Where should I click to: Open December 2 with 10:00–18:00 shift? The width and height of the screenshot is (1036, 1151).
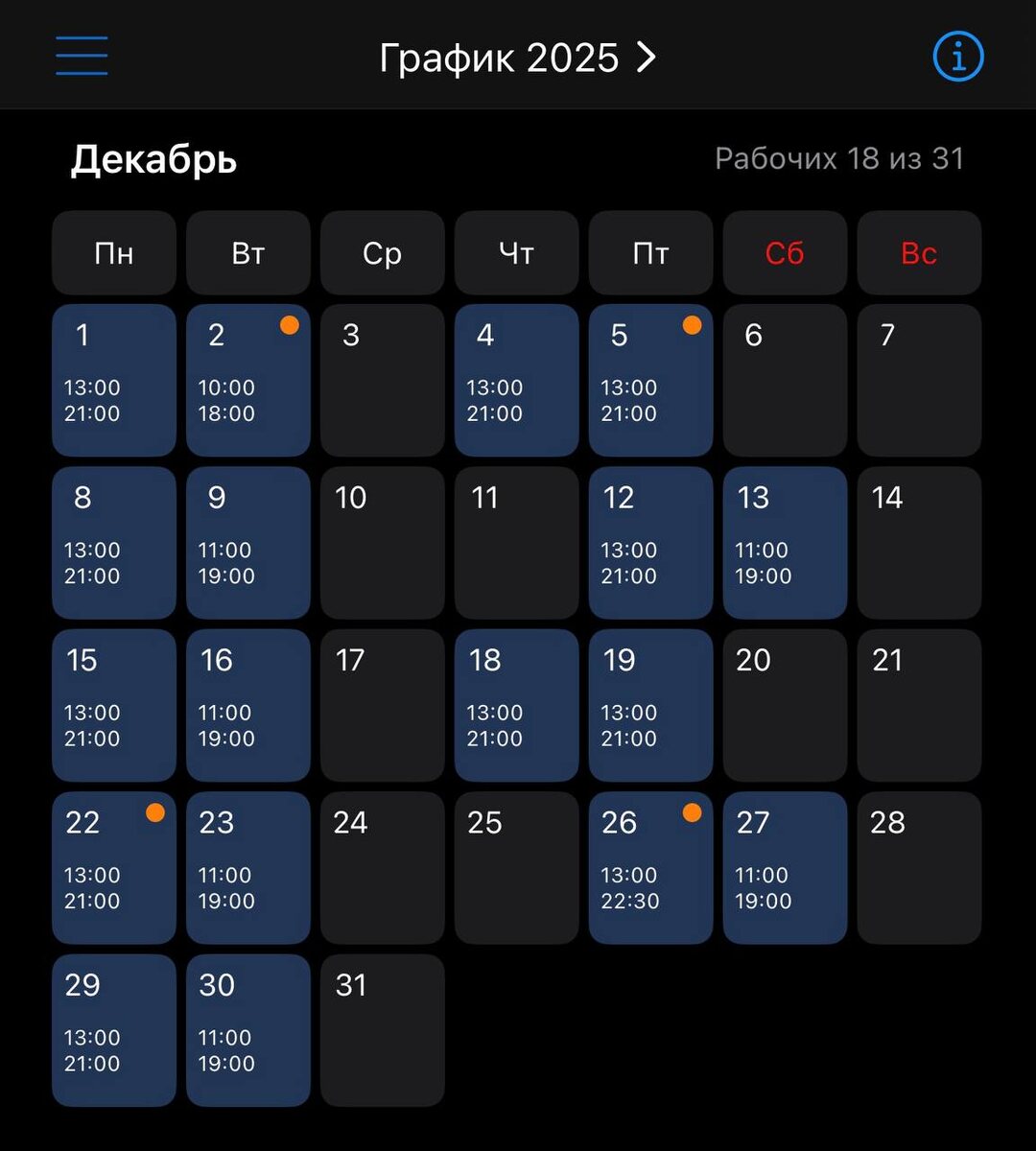click(248, 380)
